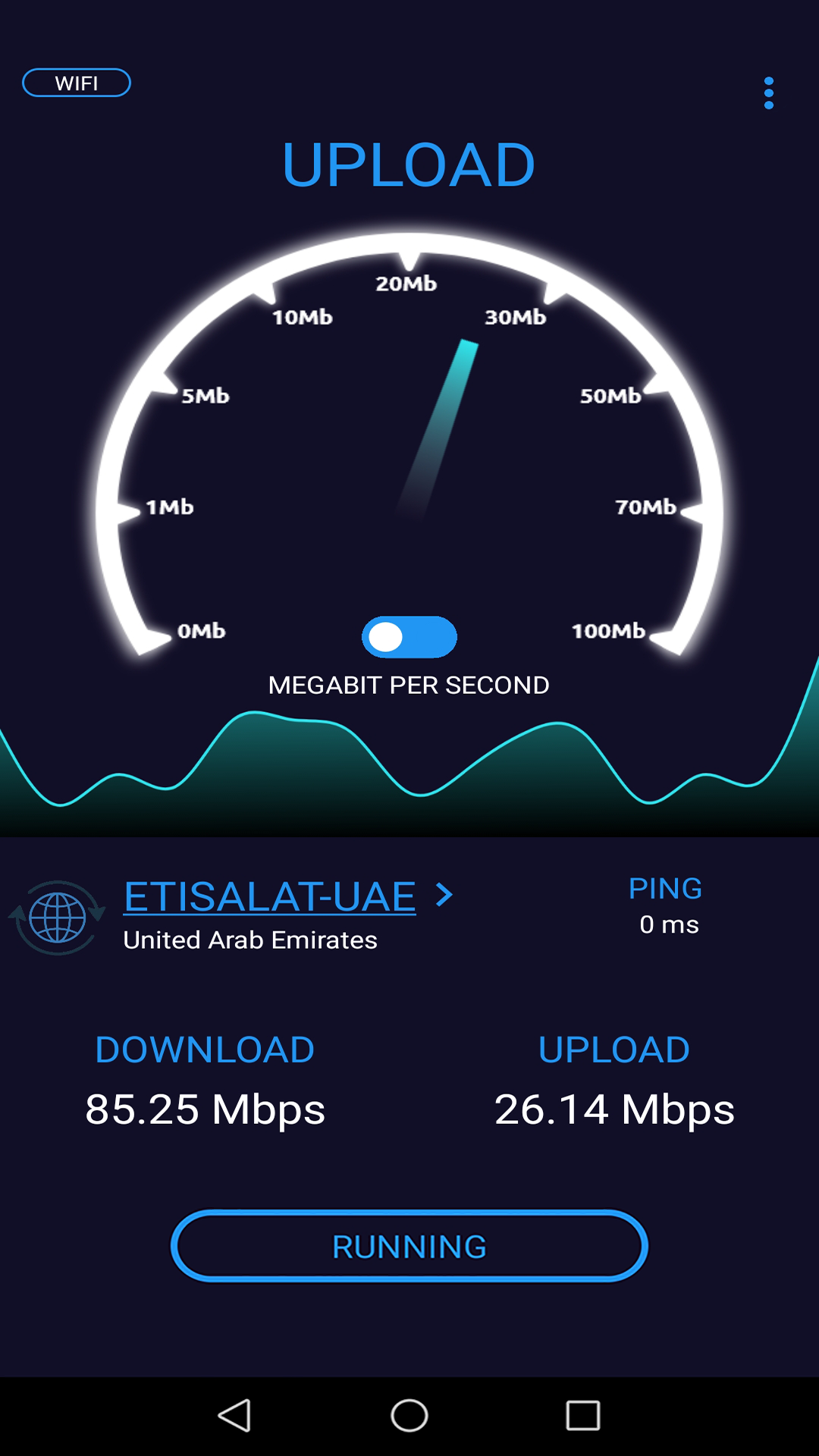Viewport: 819px width, 1456px height.
Task: Click the WIFI connection badge
Action: (x=76, y=82)
